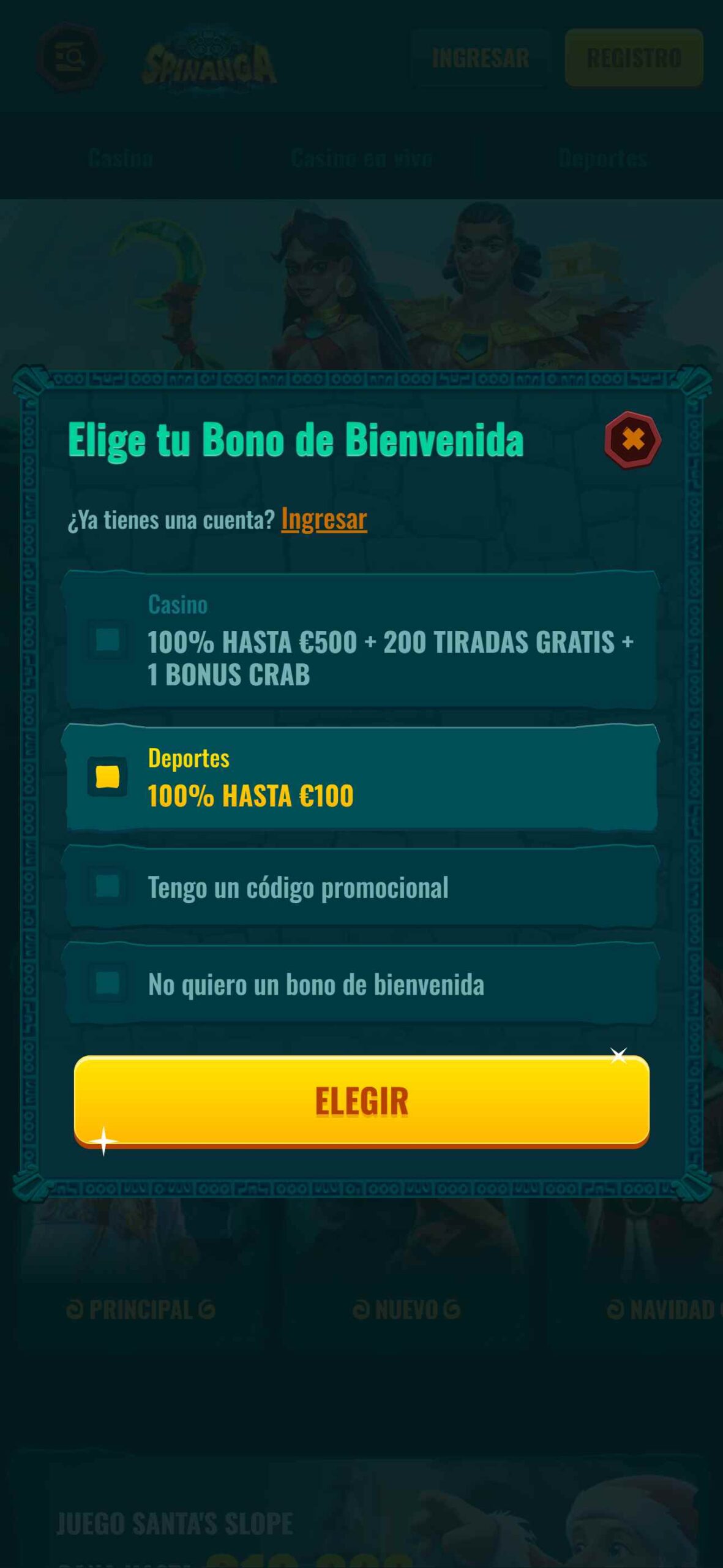Select the Deportes 100% hasta €100 bonus
Image resolution: width=723 pixels, height=1568 pixels.
coord(361,777)
